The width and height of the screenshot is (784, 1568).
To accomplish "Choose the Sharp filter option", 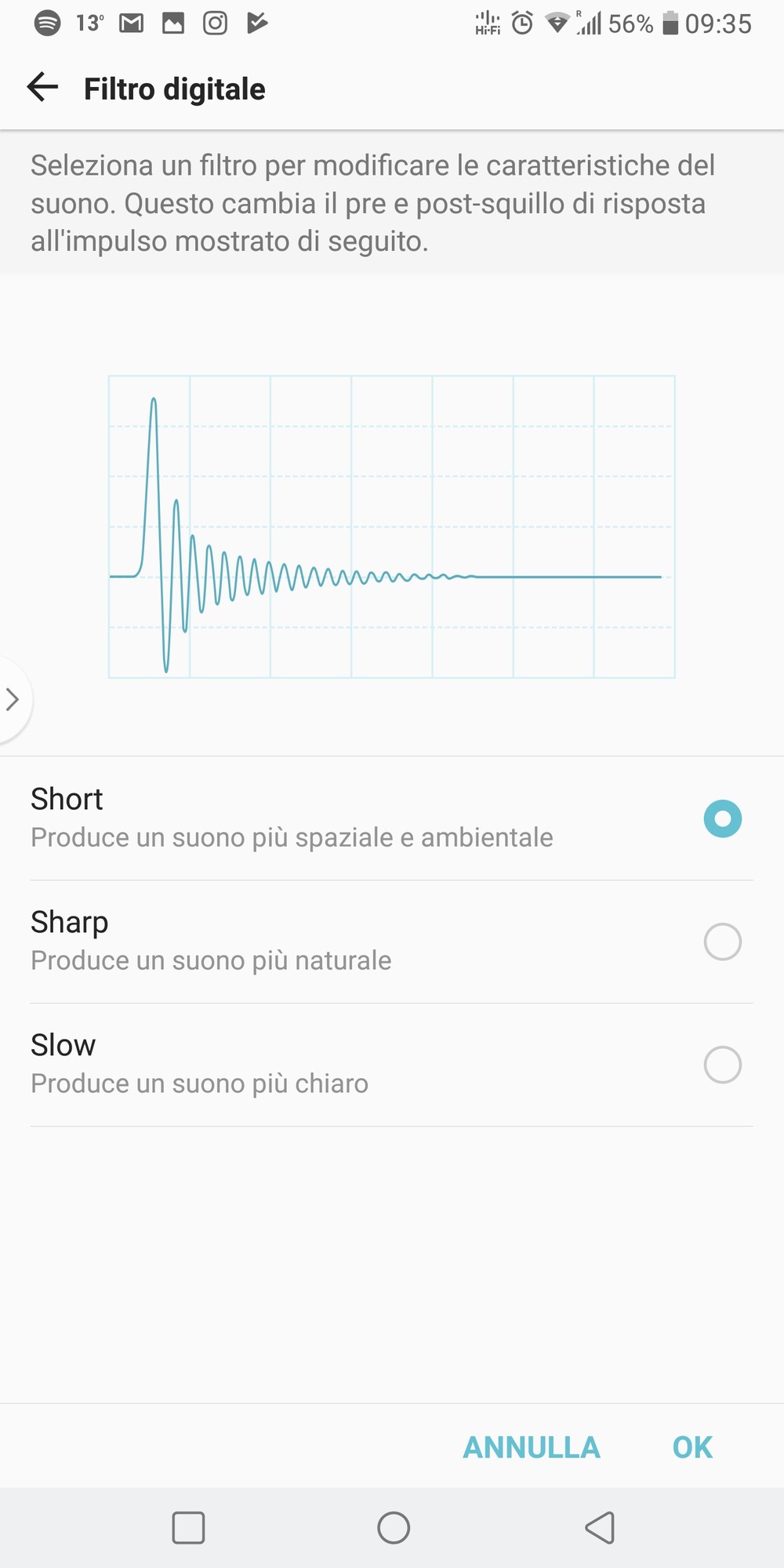I will click(x=392, y=942).
